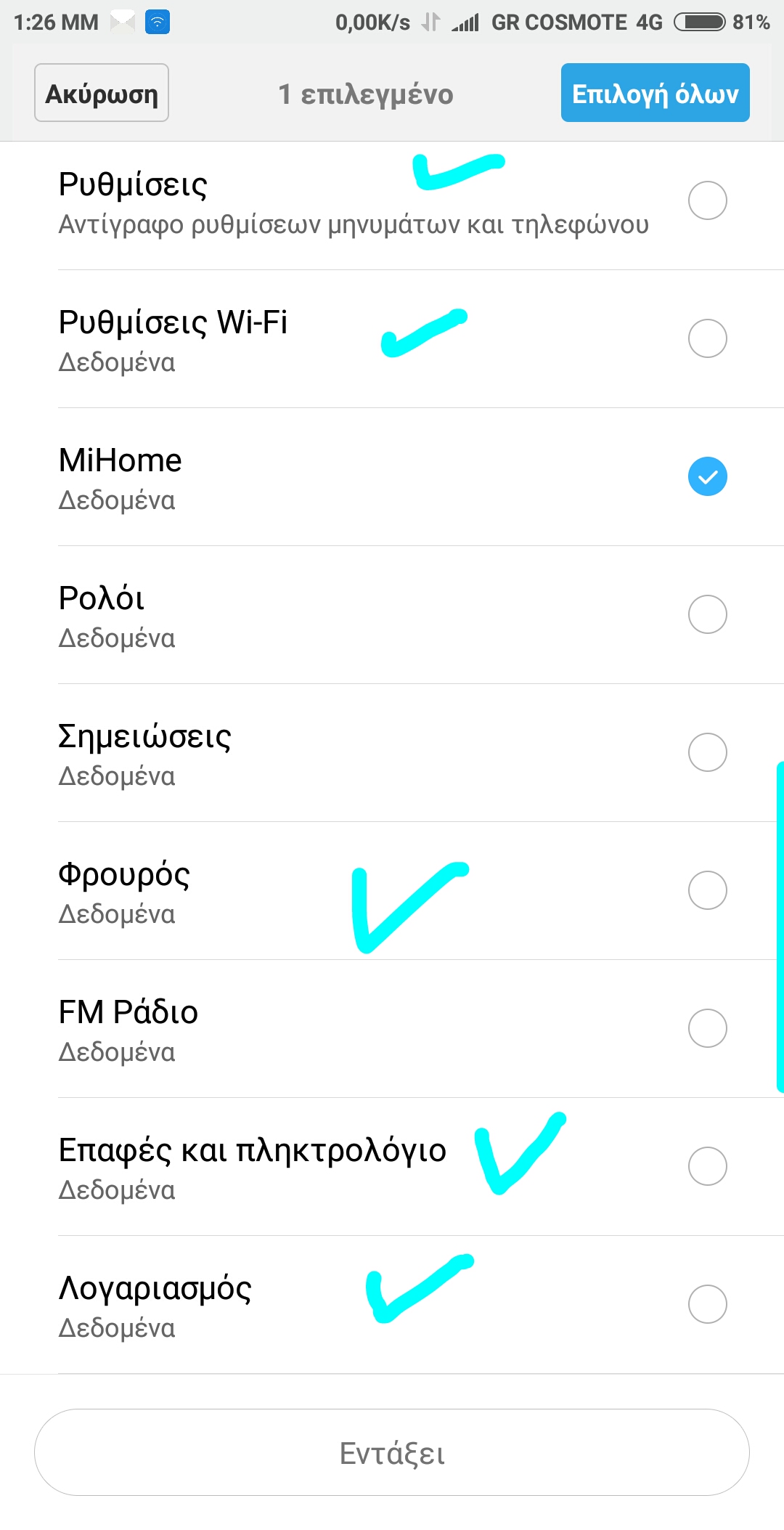Select the Φρουρός data item
This screenshot has width=784, height=1530.
click(392, 891)
